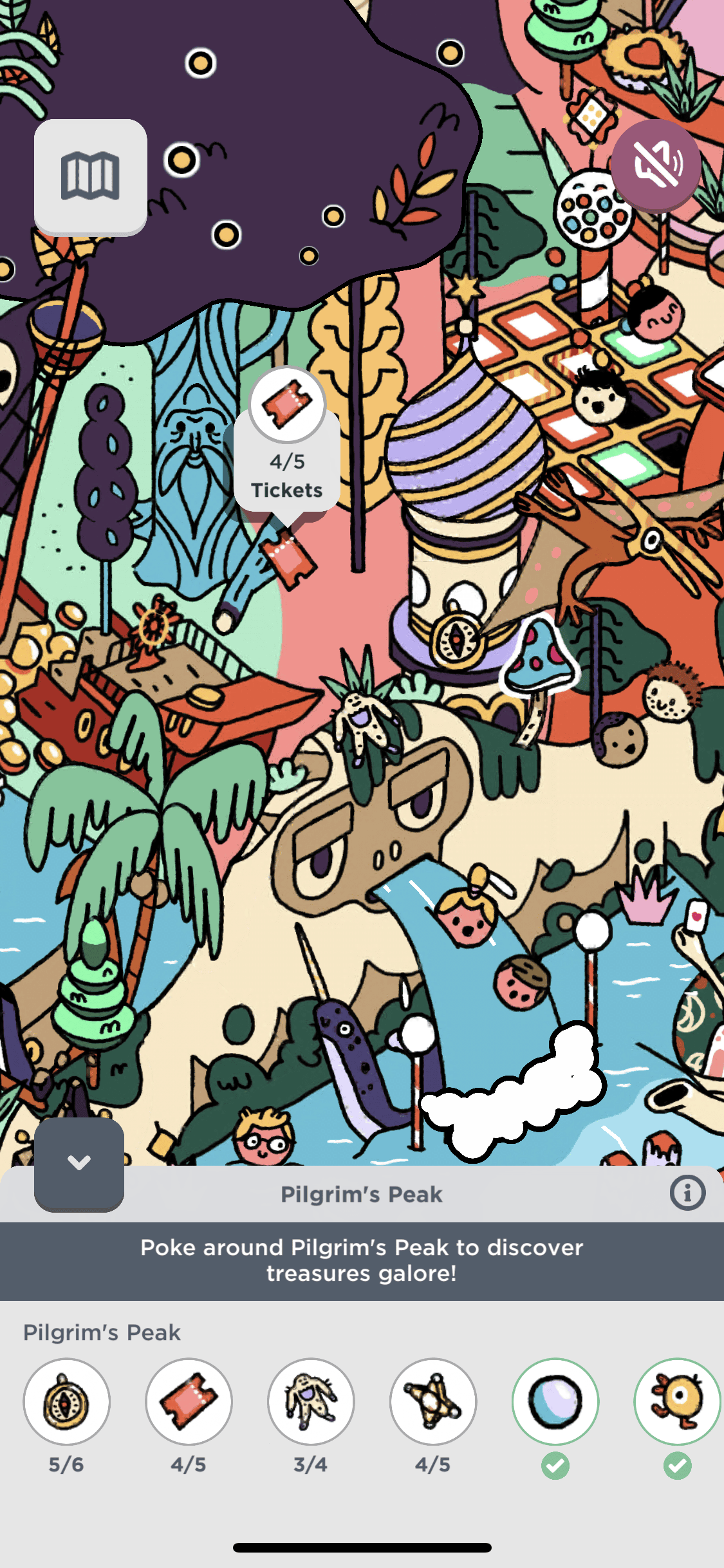This screenshot has height=1568, width=724.
Task: Select the creature item showing 3/4
Action: pyautogui.click(x=311, y=1401)
